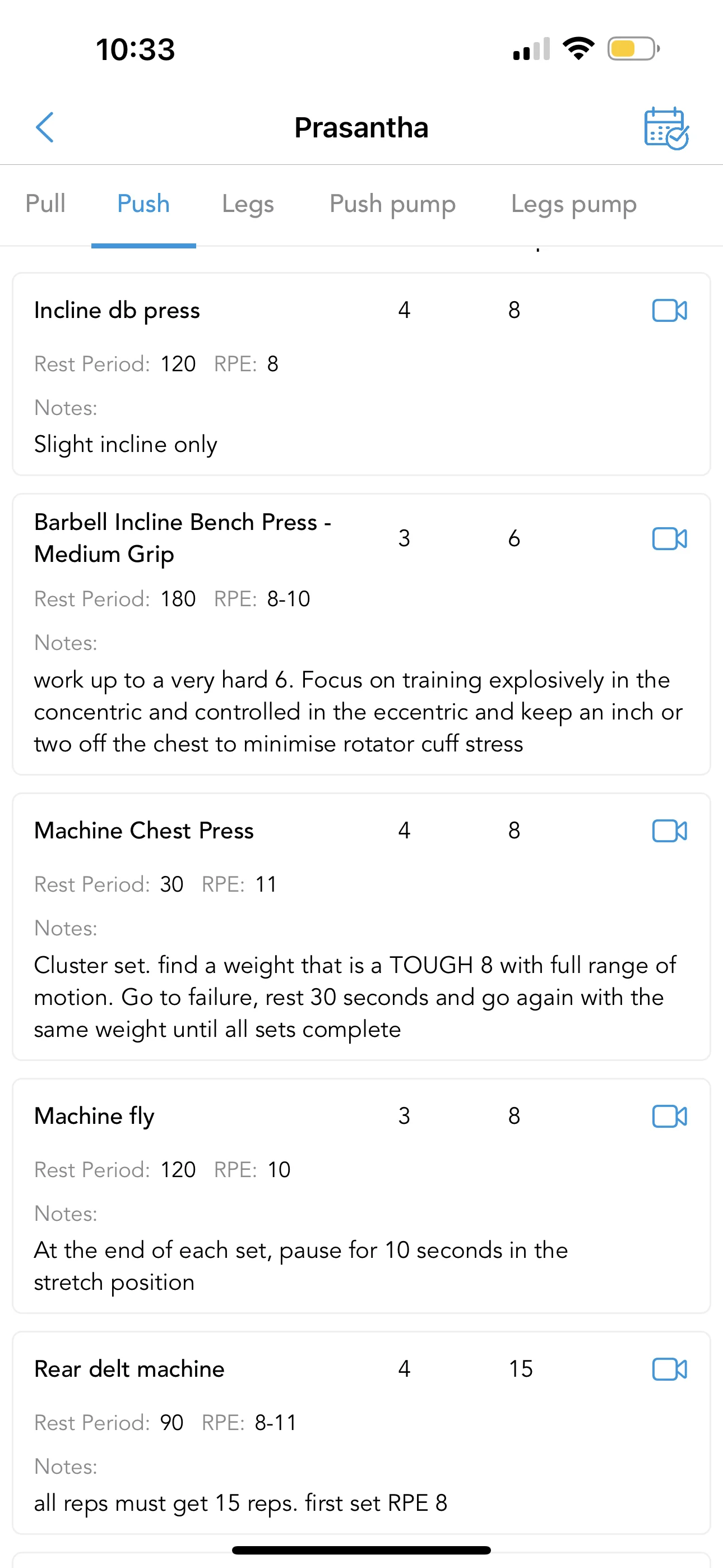The image size is (723, 1568).
Task: Open the Push pump tab
Action: pyautogui.click(x=392, y=204)
